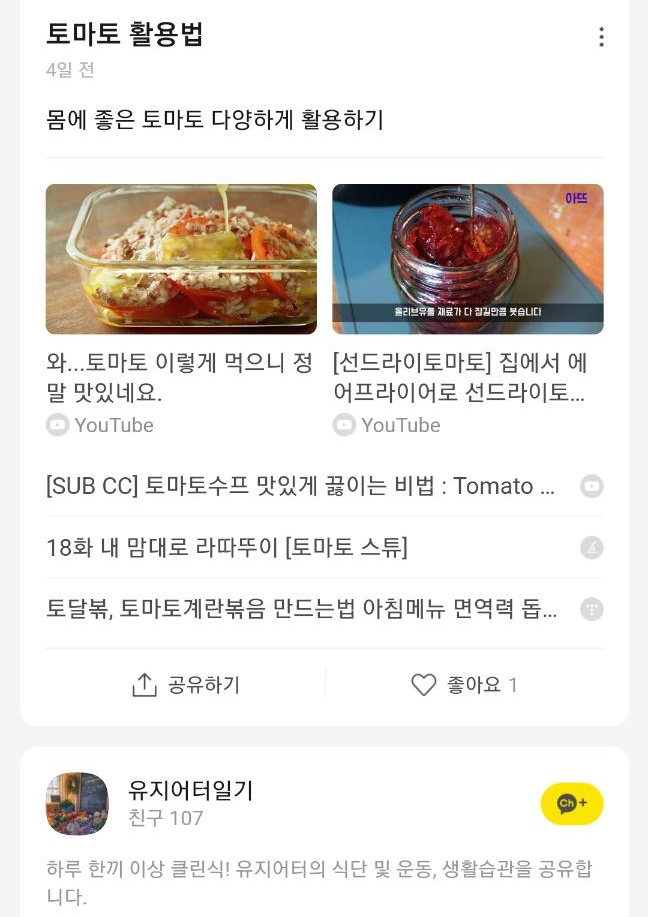Screen dimensions: 648x917
Task: Open the overflow menu for 토마토 활용법 post
Action: pos(600,37)
